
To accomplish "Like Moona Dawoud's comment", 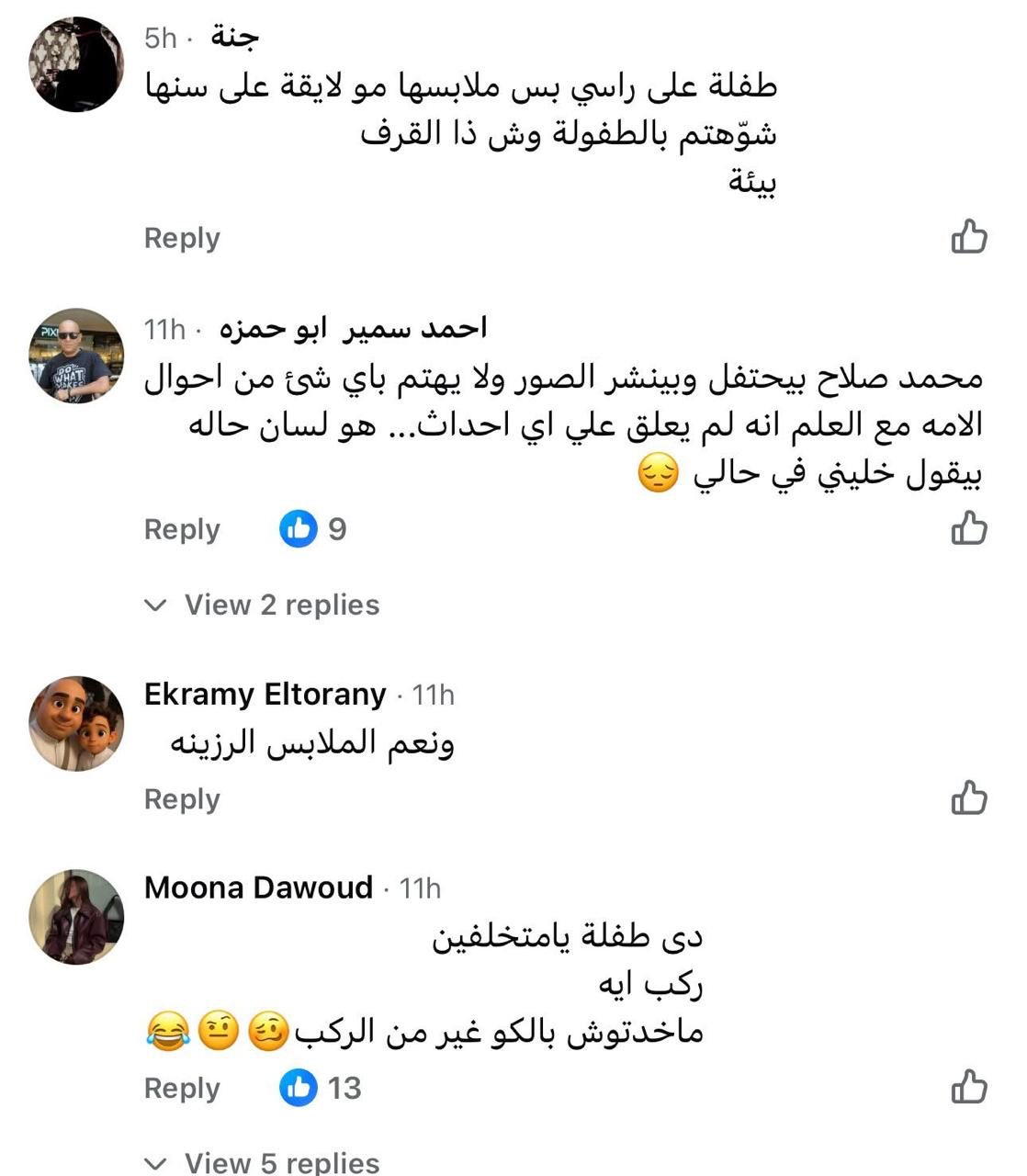I will [x=968, y=1088].
